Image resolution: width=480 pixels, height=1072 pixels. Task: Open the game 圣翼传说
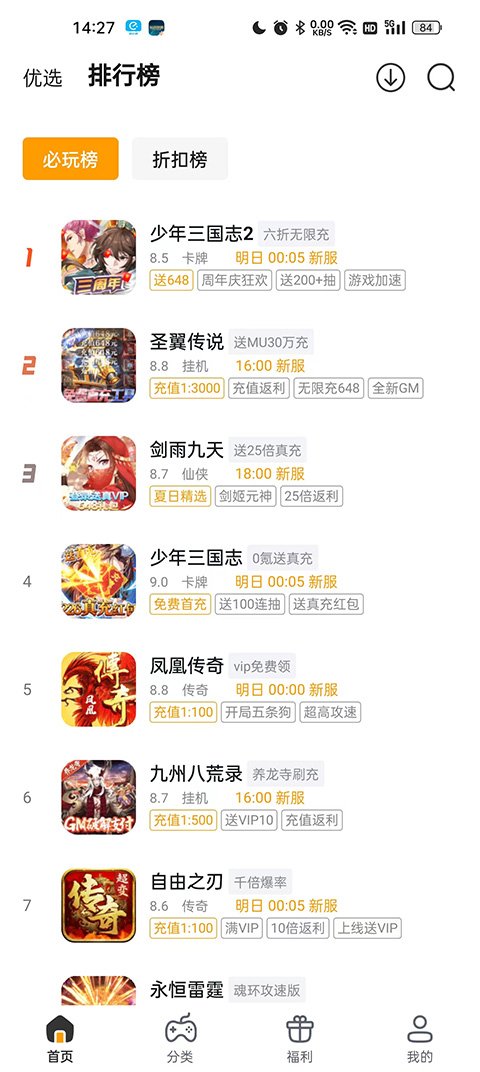[240, 365]
